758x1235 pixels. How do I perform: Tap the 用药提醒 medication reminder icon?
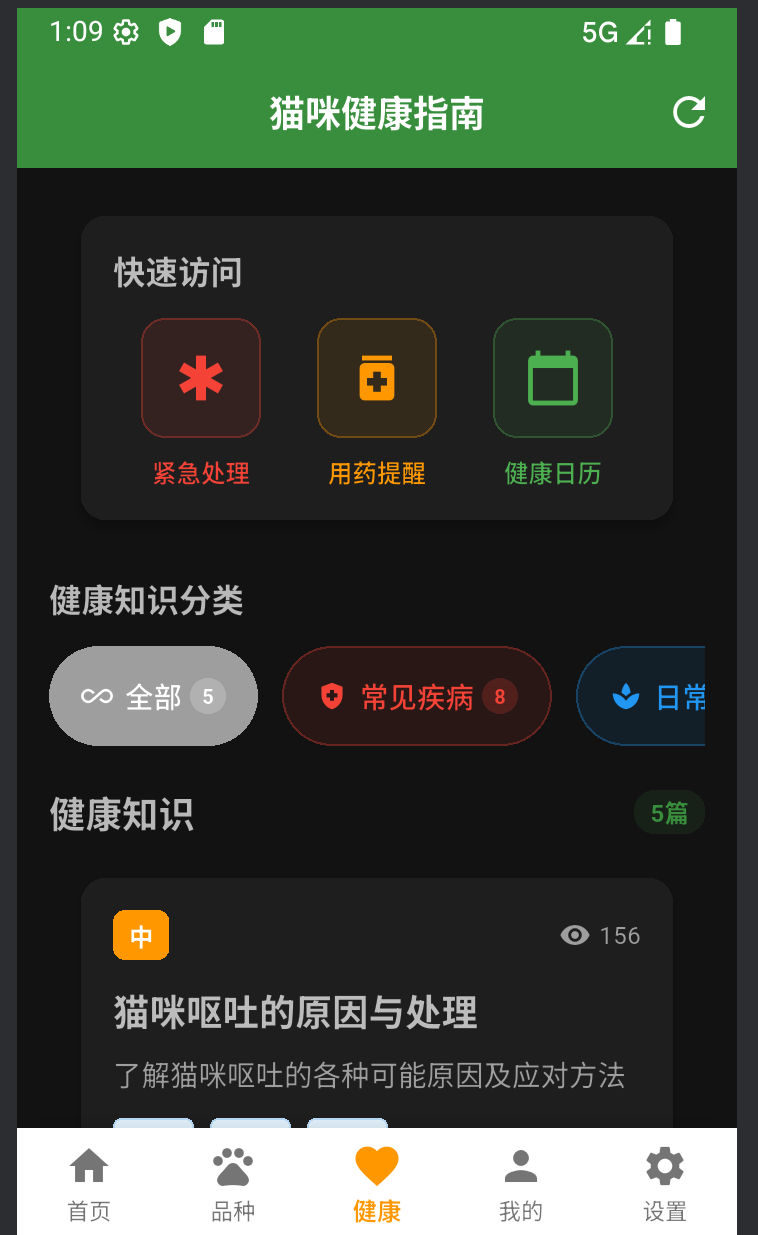click(x=377, y=377)
